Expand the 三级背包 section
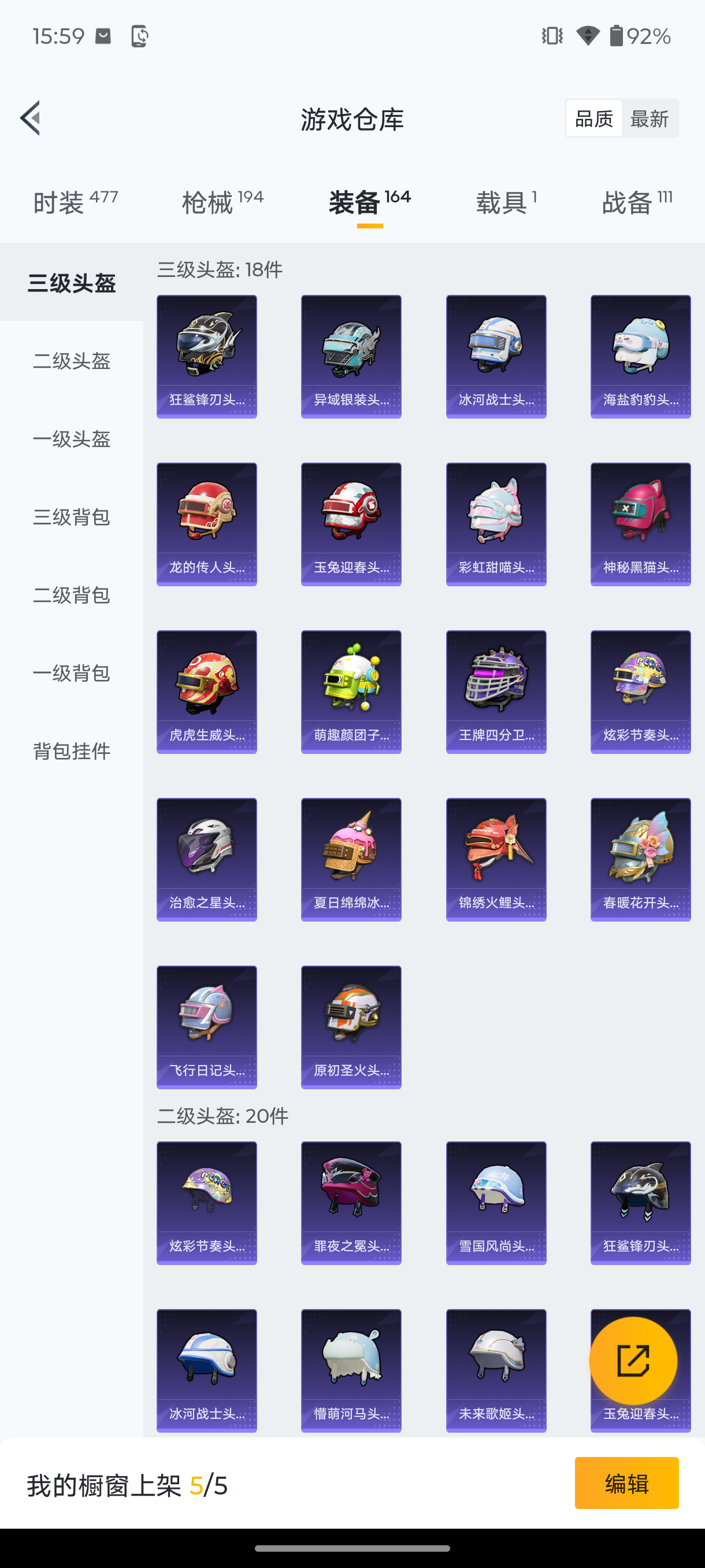705x1568 pixels. 71,518
